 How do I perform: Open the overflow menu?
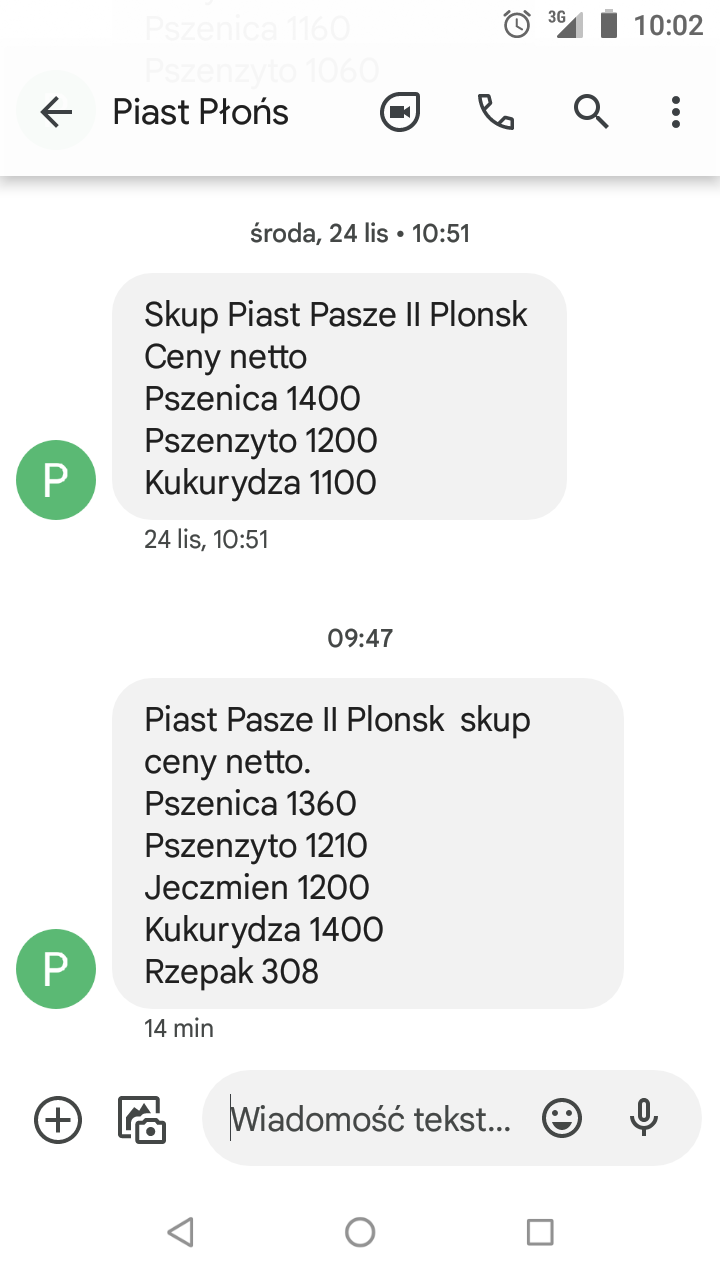[x=676, y=112]
